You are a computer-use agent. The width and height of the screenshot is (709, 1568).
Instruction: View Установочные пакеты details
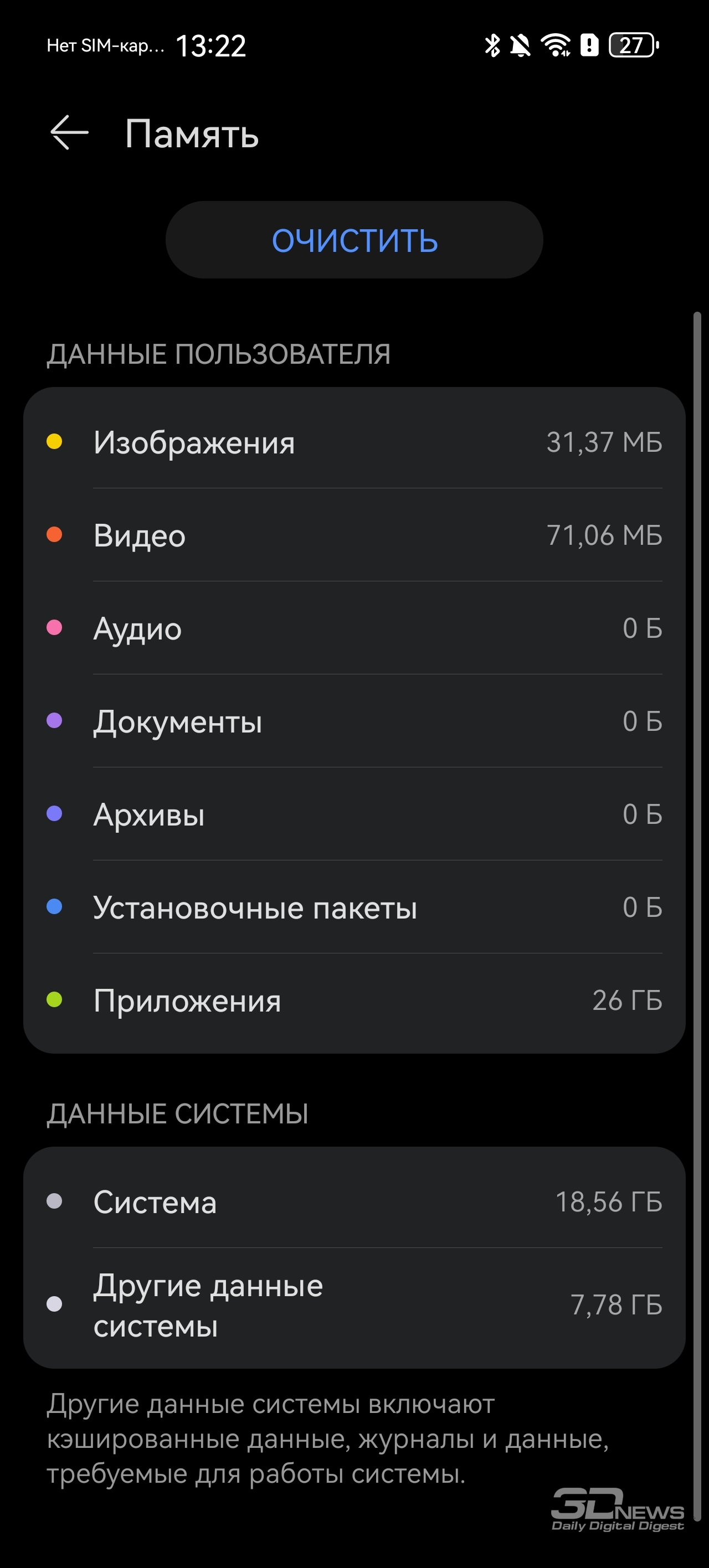(354, 907)
